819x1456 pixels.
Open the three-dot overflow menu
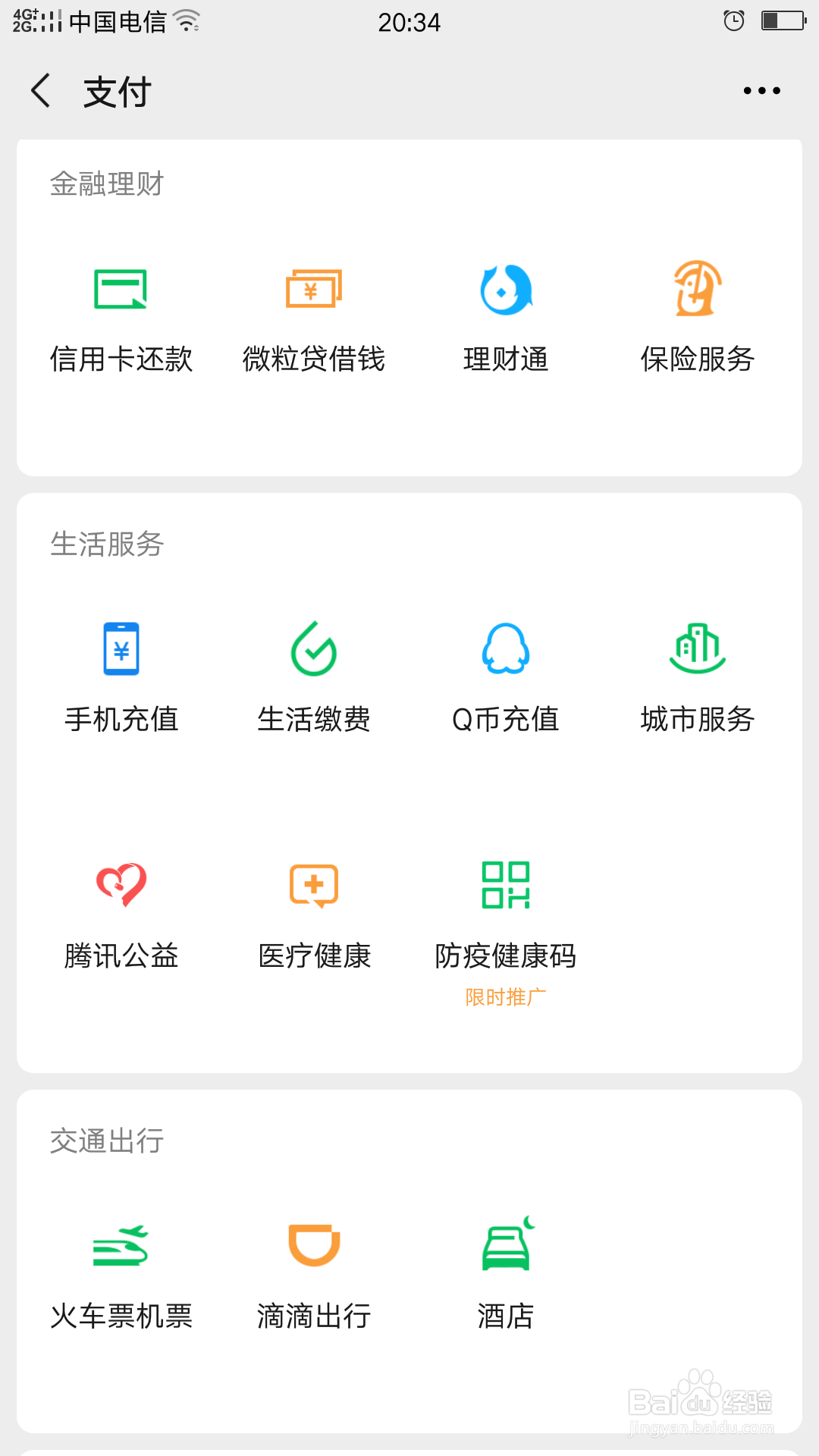point(761,91)
